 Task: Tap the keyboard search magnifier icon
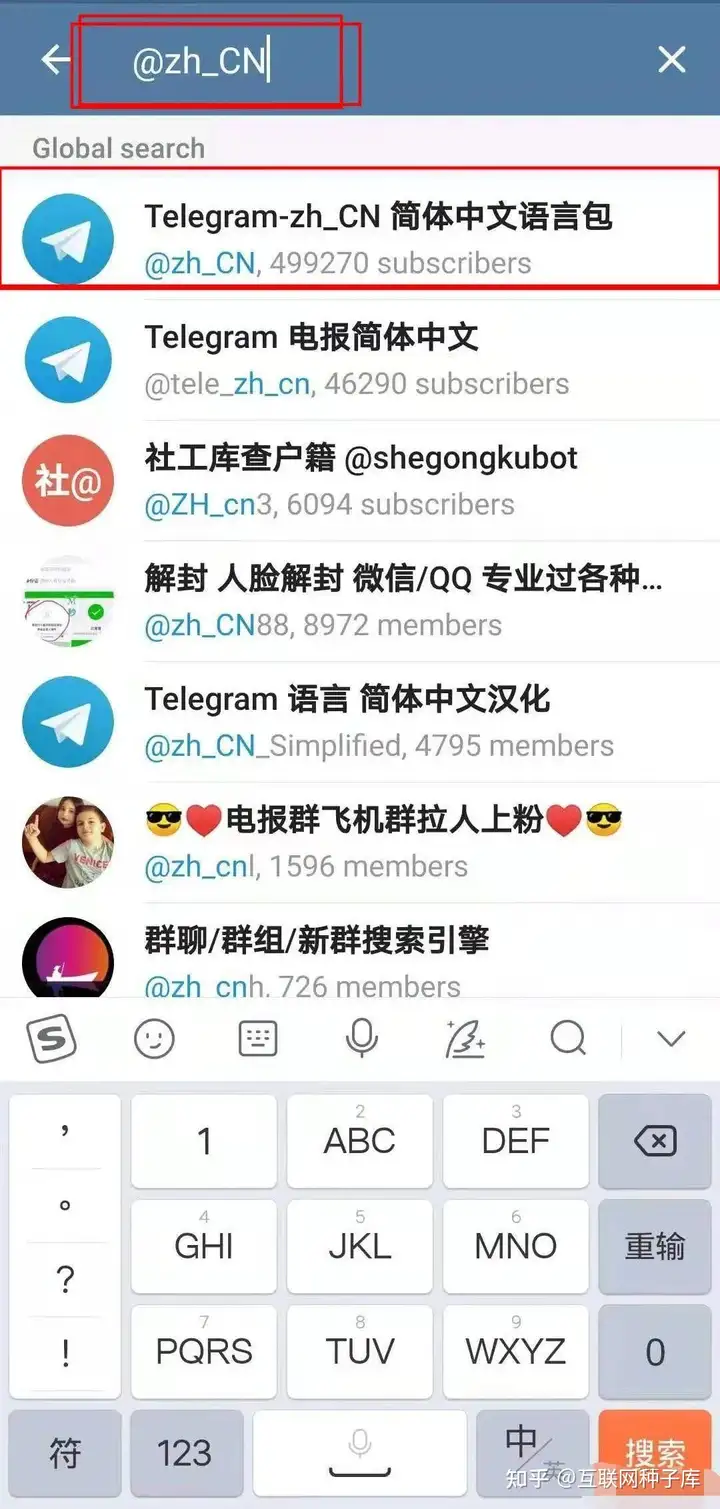(568, 1039)
